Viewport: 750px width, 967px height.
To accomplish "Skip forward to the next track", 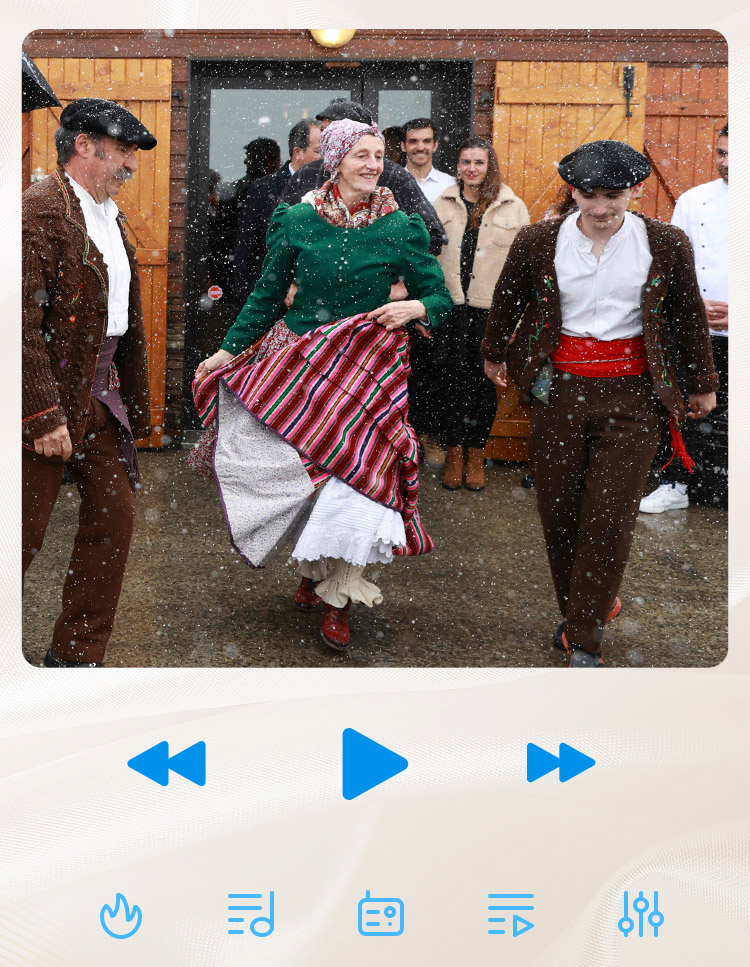I will [560, 763].
